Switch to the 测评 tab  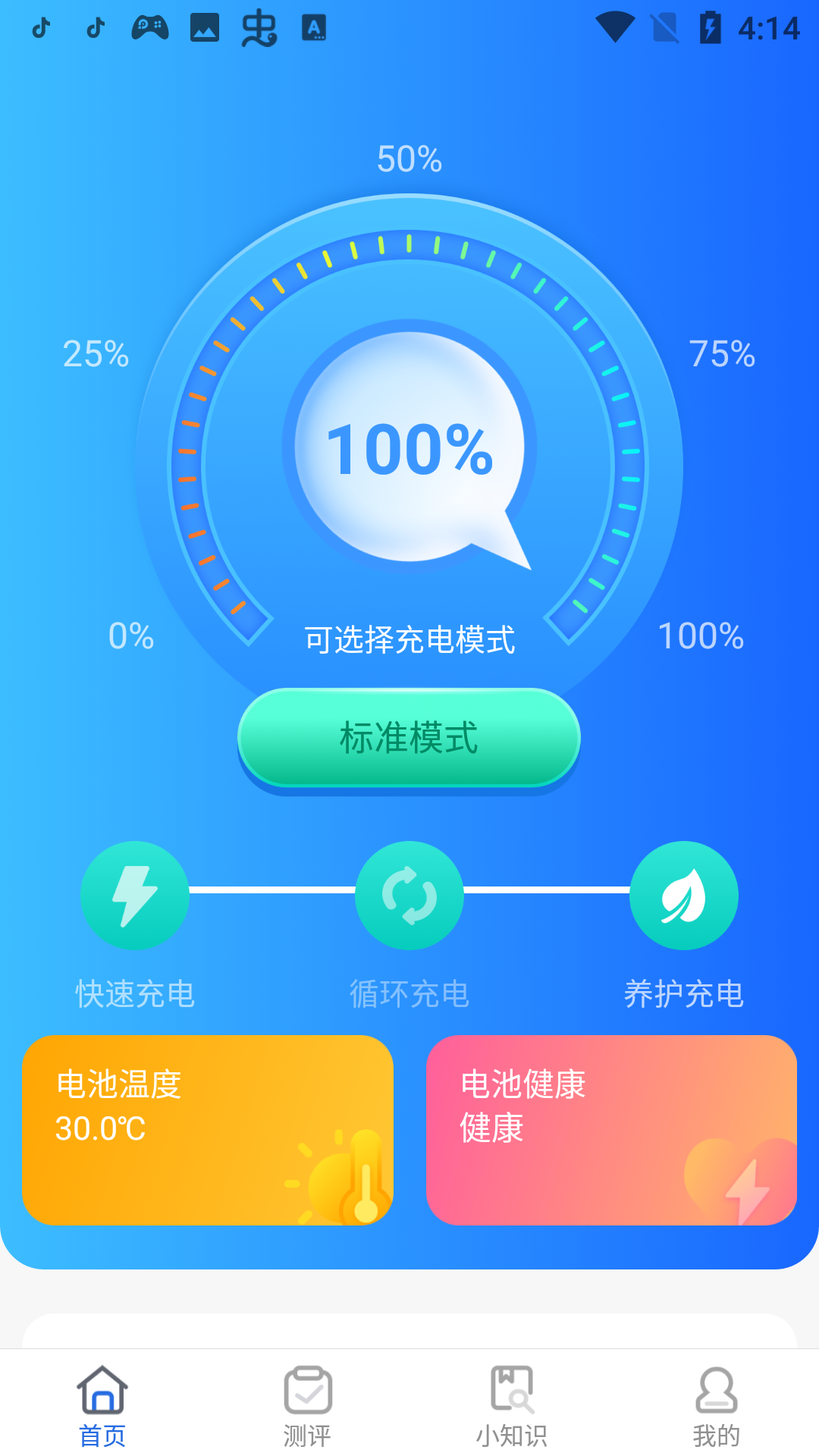pos(307,1405)
